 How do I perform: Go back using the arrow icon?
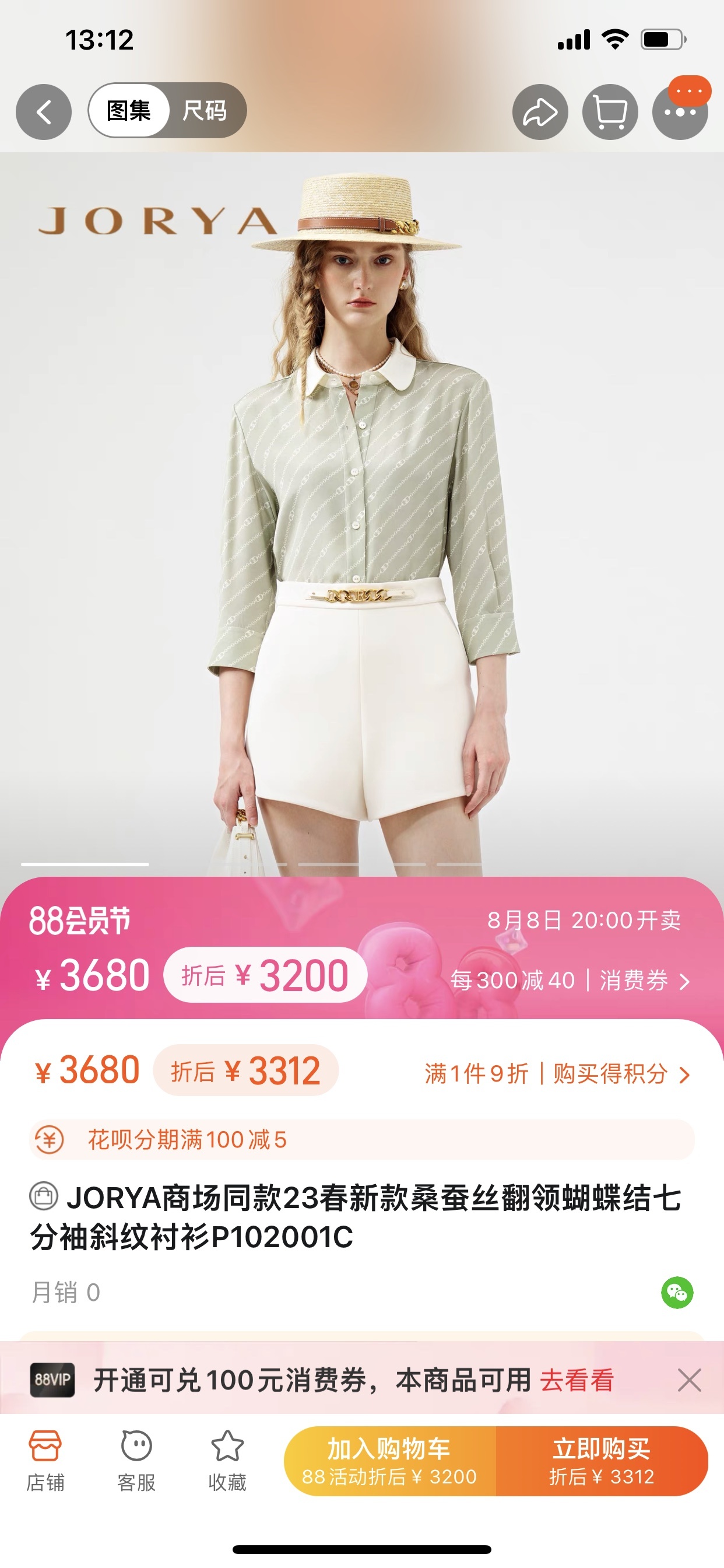tap(43, 112)
